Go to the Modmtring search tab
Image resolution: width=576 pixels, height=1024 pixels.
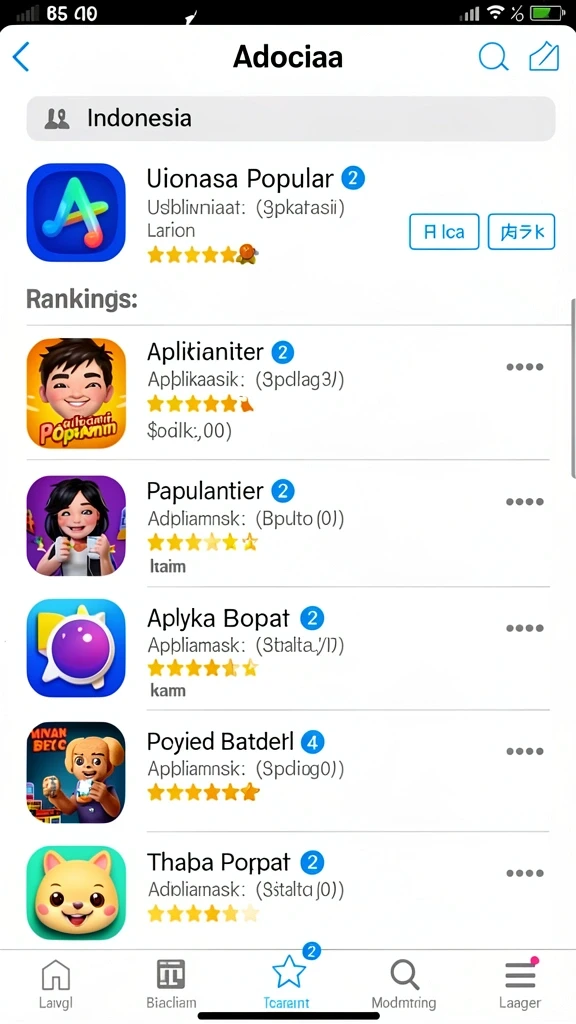[x=404, y=984]
